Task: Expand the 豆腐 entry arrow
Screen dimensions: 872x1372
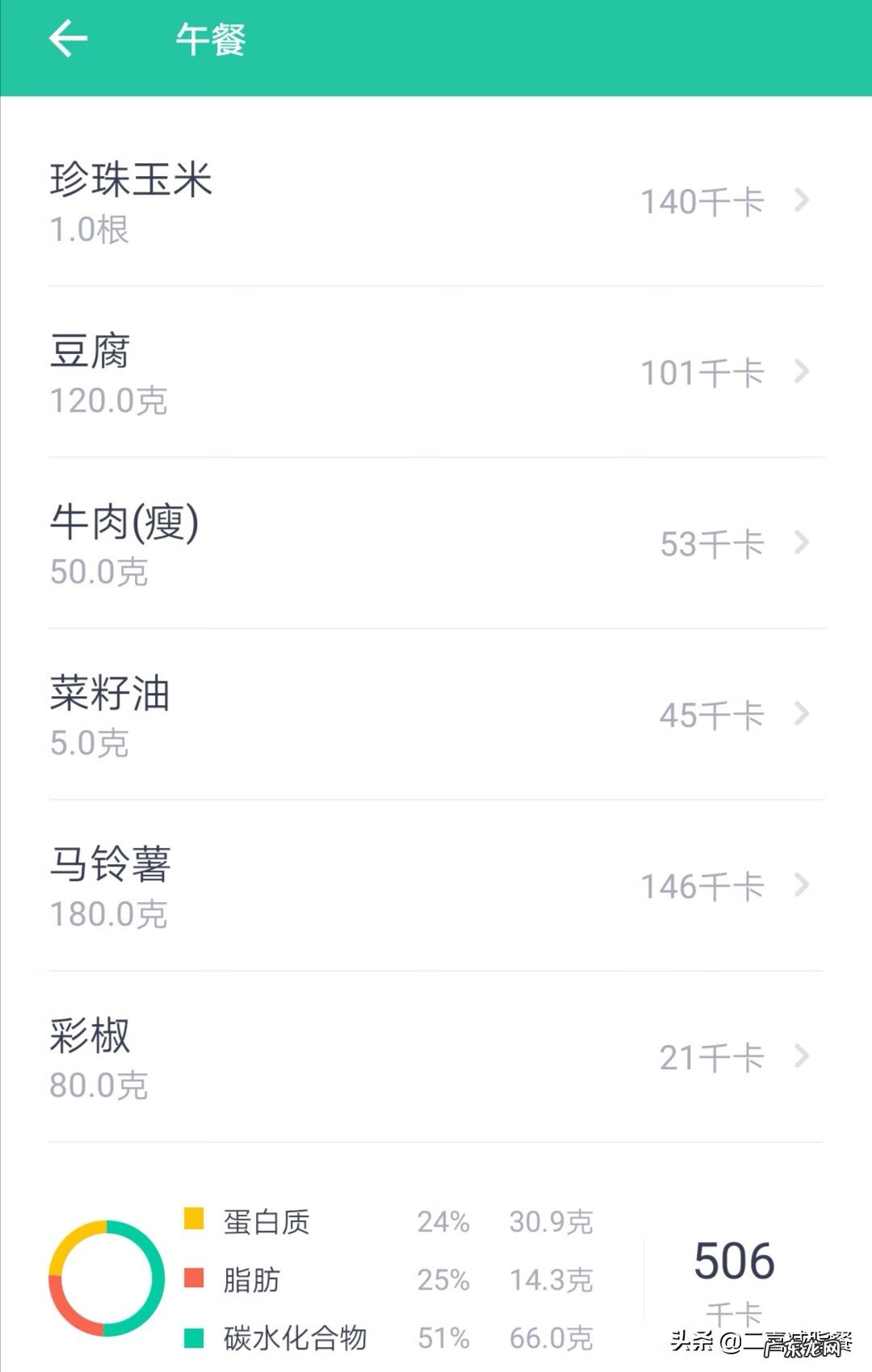Action: 802,374
